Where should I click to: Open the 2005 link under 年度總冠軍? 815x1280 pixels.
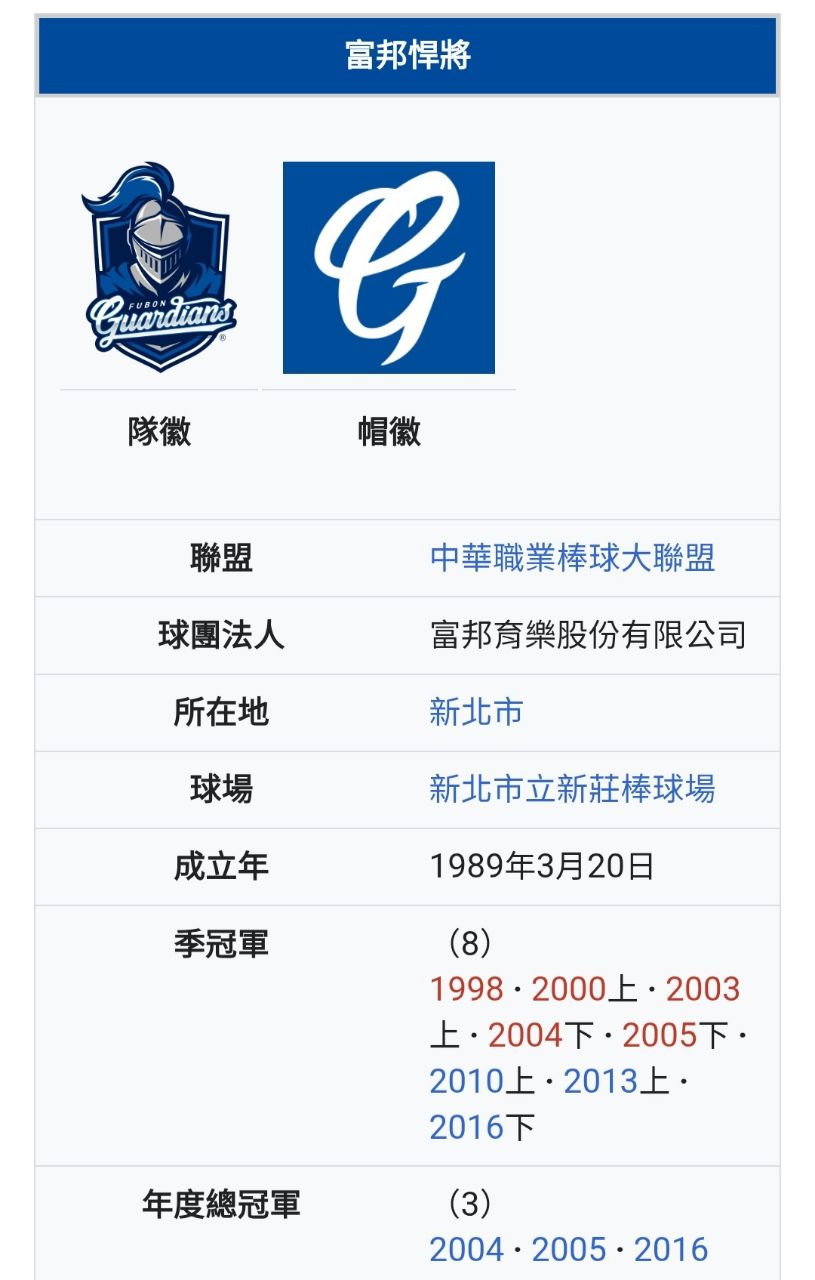(x=568, y=1249)
